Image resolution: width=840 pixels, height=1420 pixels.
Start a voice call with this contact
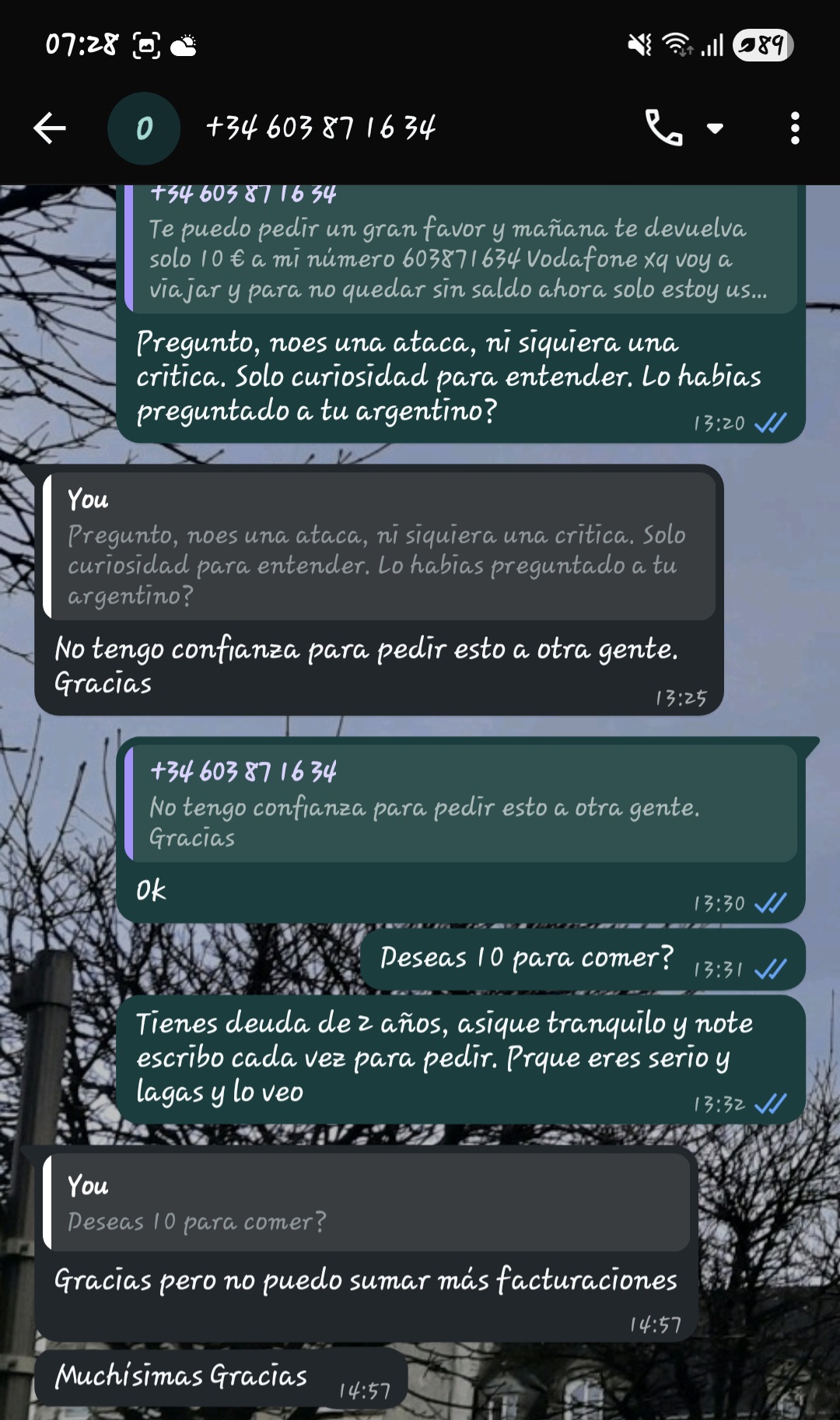point(663,128)
